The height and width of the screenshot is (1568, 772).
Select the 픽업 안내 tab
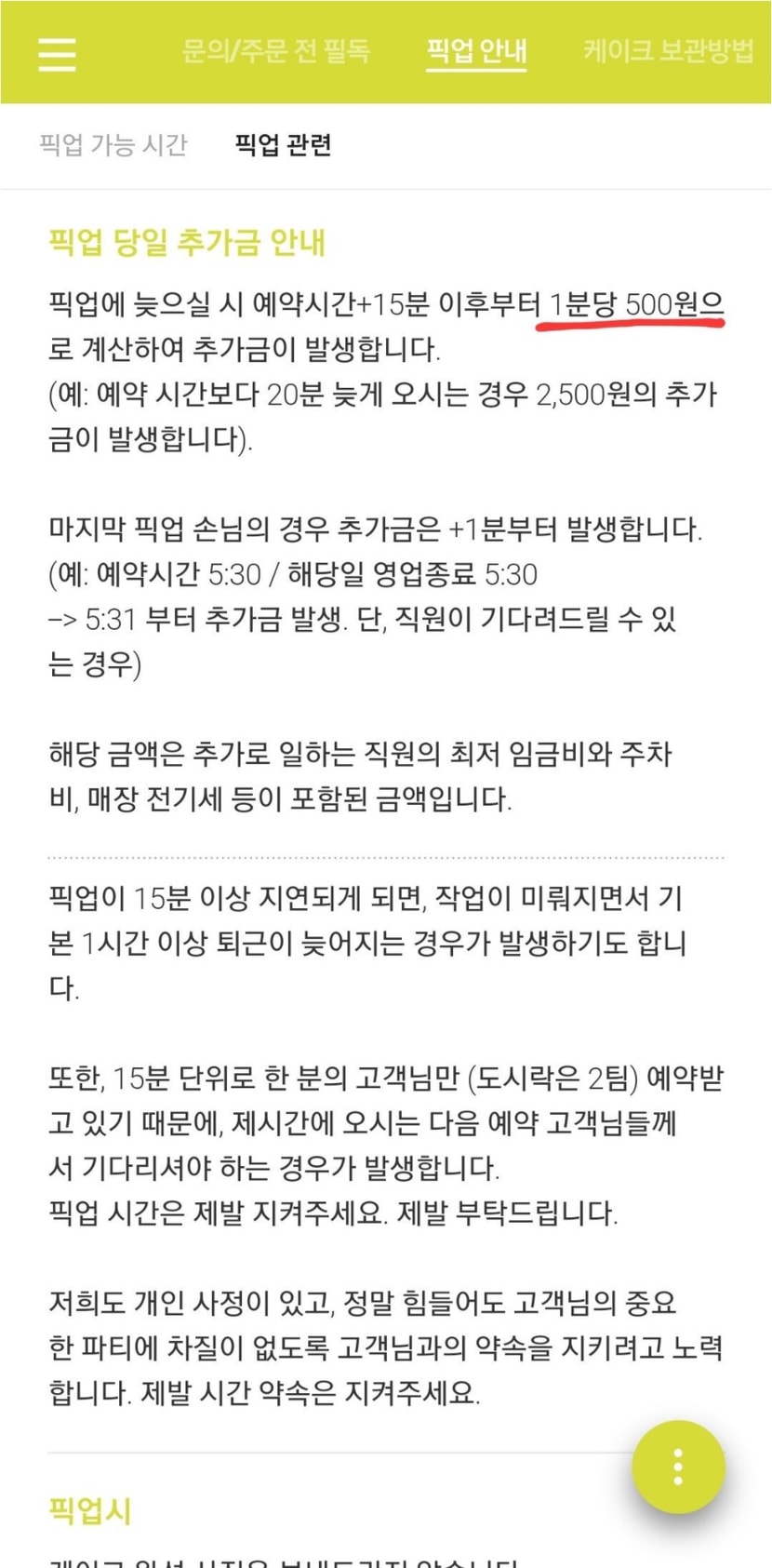tap(477, 50)
